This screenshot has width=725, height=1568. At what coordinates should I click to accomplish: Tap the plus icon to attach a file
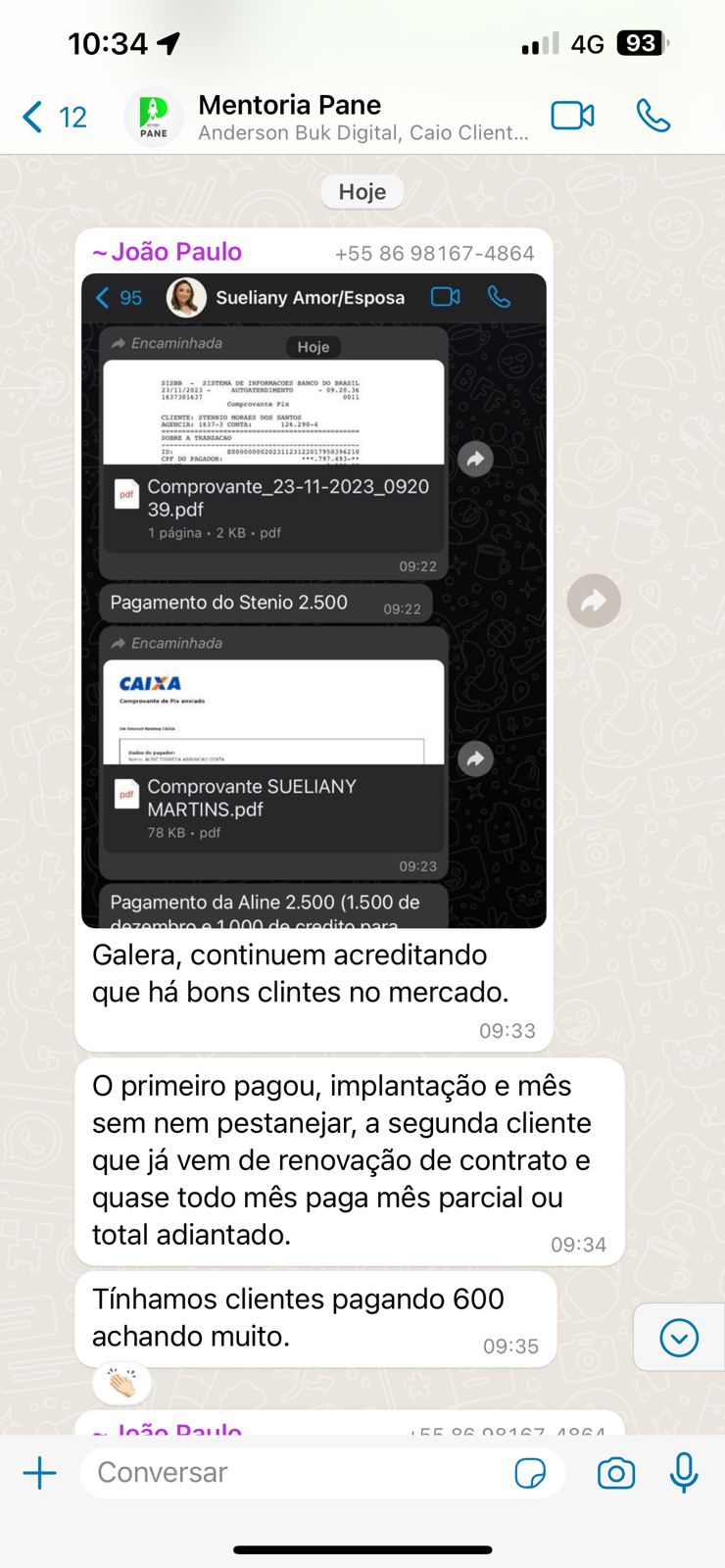point(40,1472)
